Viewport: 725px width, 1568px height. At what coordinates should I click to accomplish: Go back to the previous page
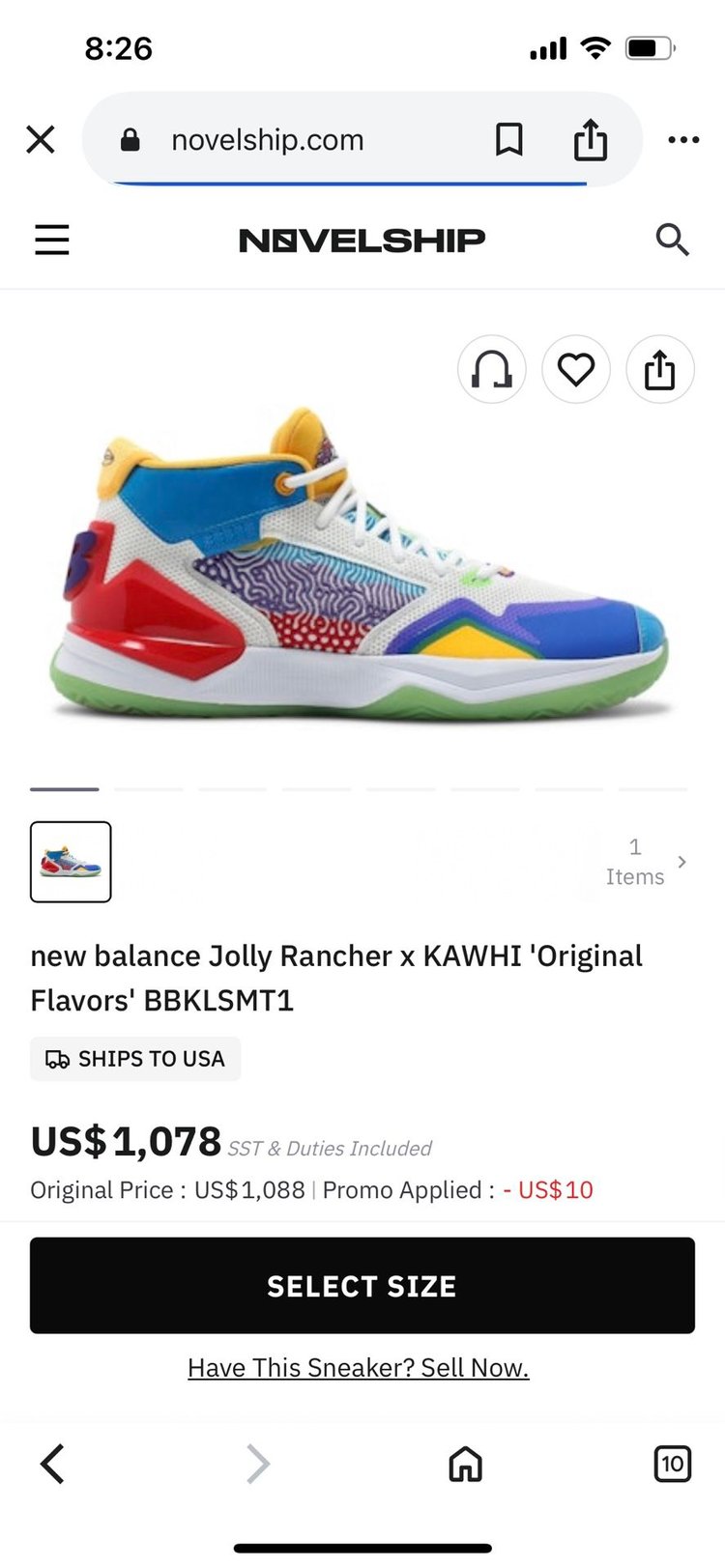[x=52, y=1464]
